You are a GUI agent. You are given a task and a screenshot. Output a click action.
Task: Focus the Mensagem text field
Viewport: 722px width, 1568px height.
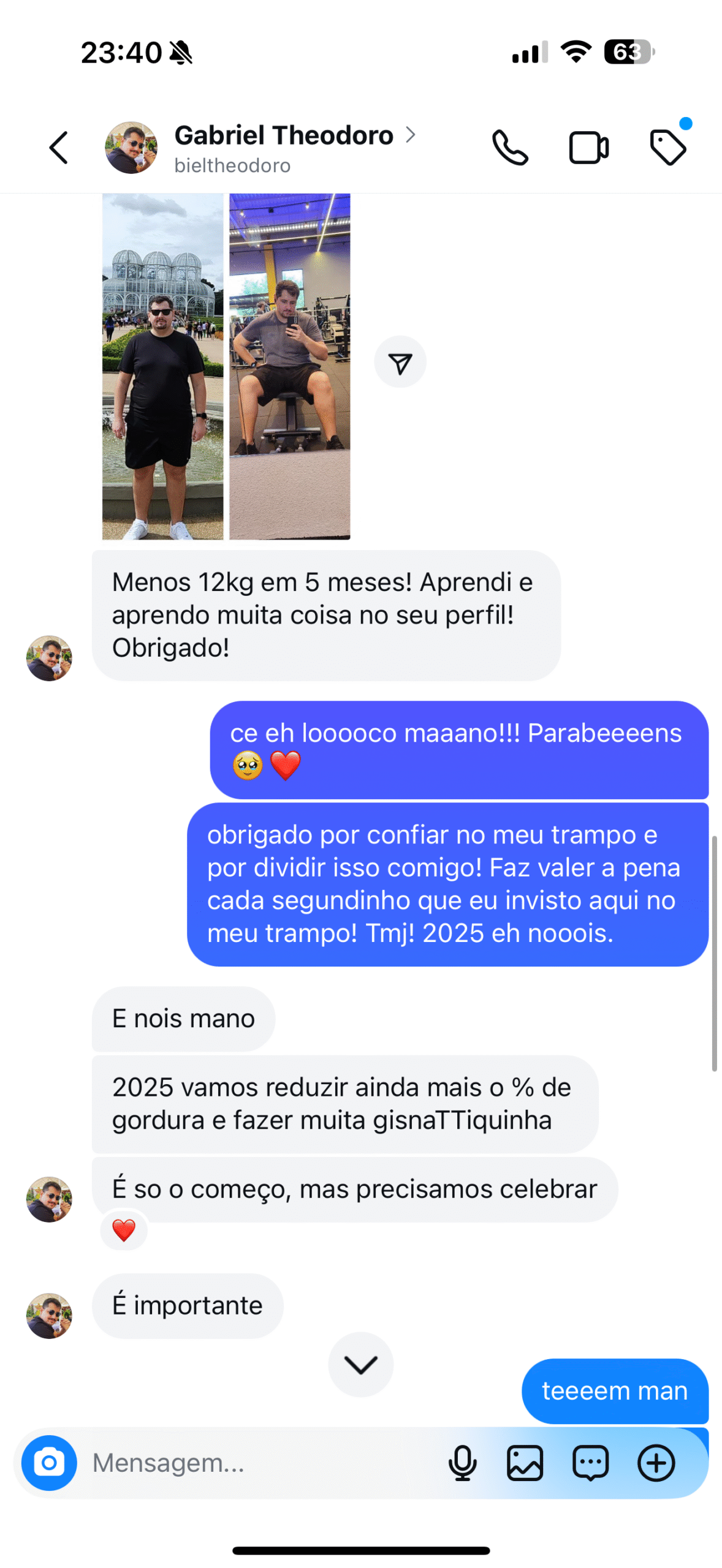[257, 1463]
